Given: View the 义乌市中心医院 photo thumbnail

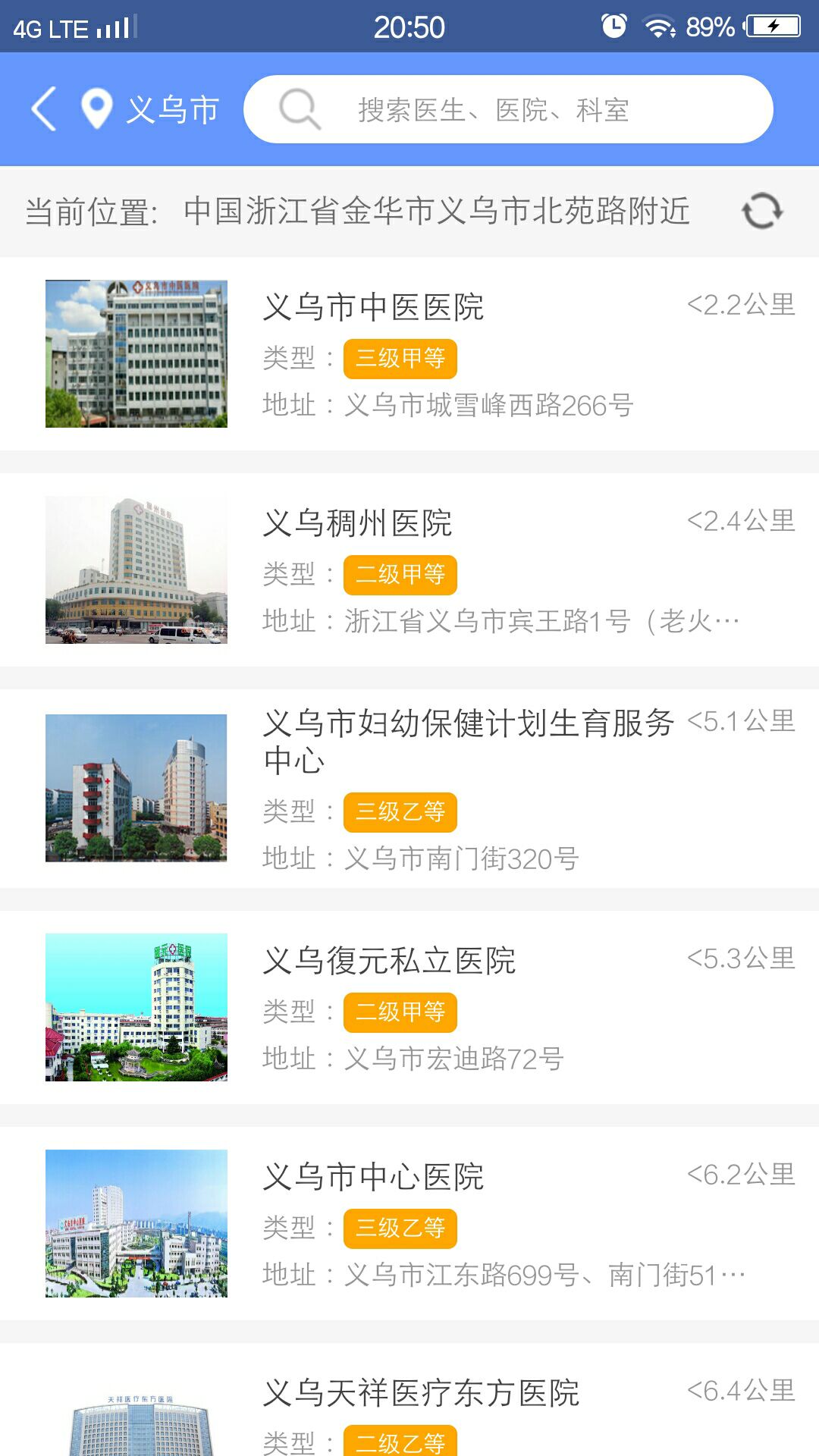Looking at the screenshot, I should coord(136,1221).
